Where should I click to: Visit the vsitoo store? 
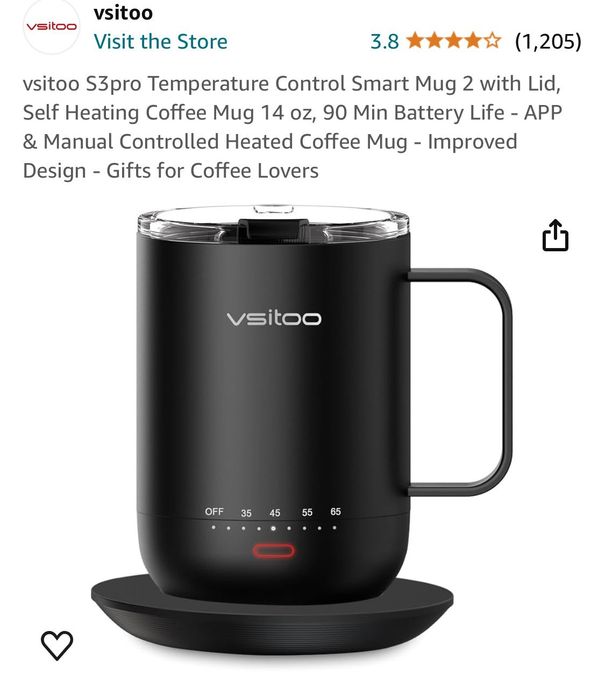point(160,41)
